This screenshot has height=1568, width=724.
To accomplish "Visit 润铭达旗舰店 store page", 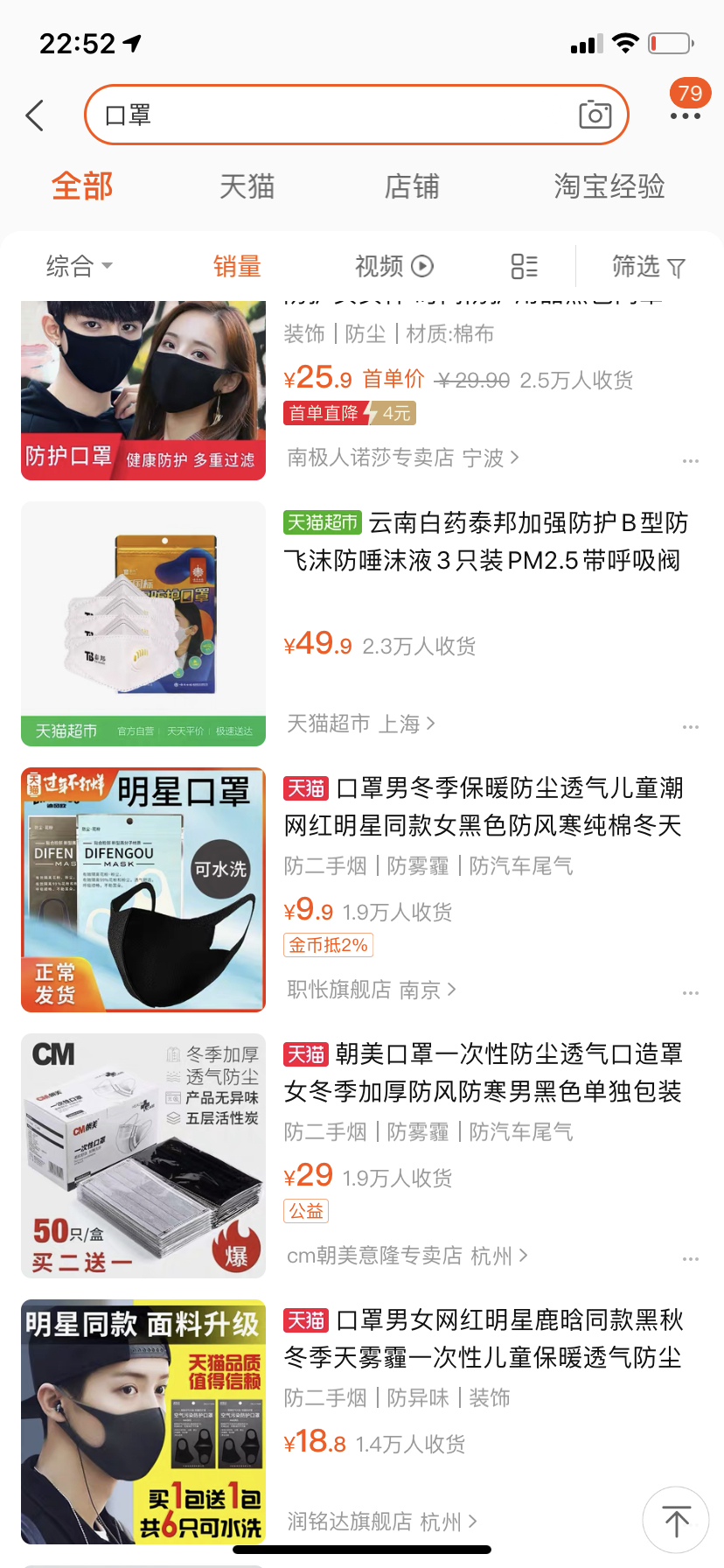I will tap(382, 1522).
